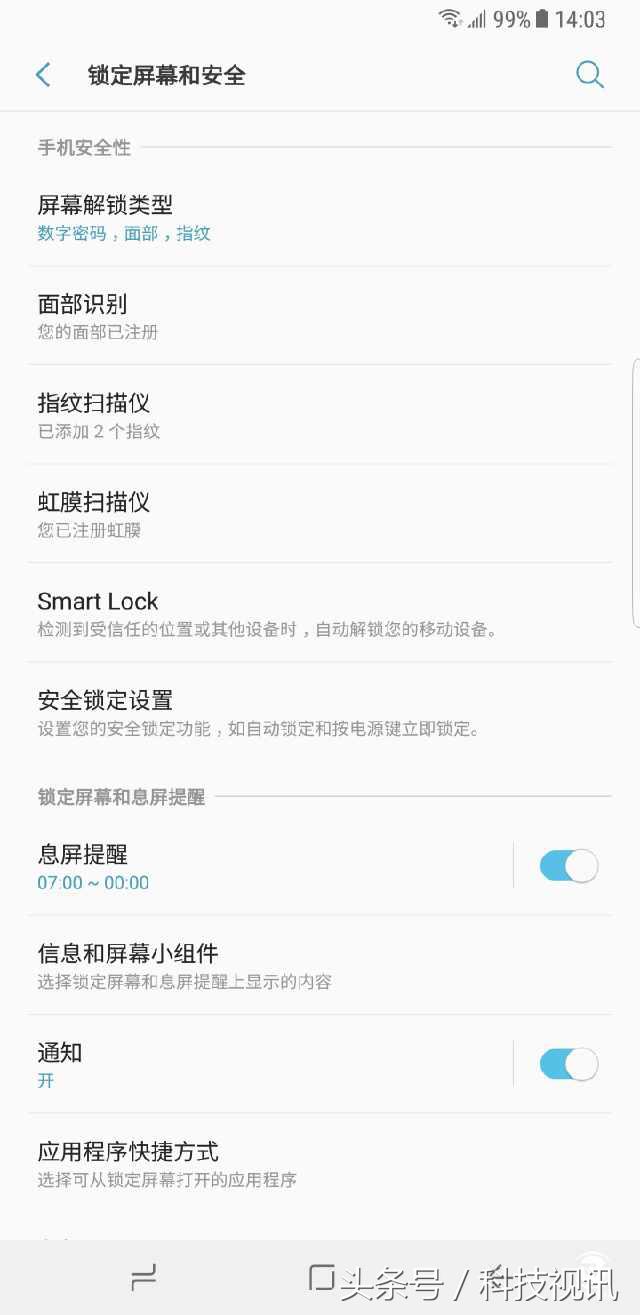The image size is (640, 1315).
Task: Open 信息和屏幕小组件 settings
Action: 250,965
